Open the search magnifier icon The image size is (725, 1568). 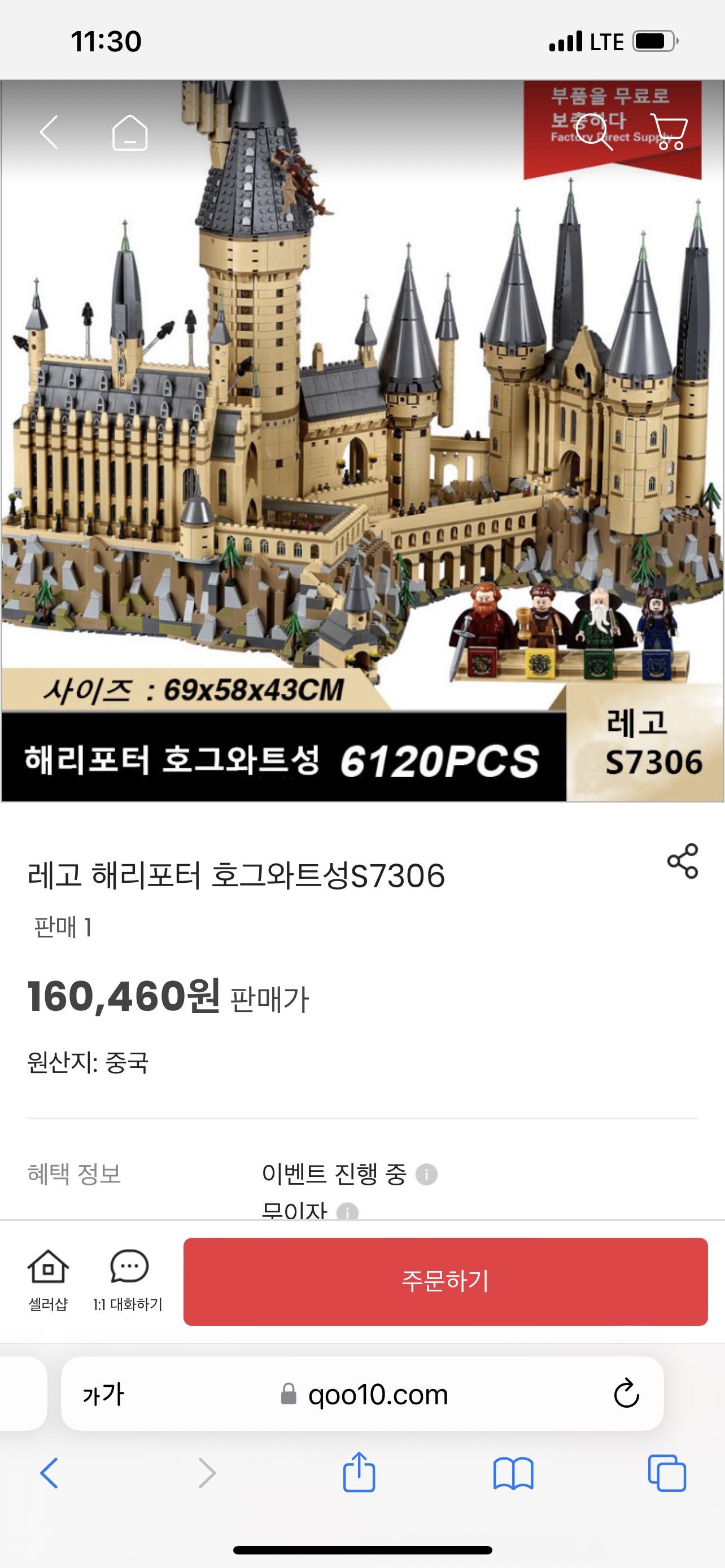click(x=593, y=132)
